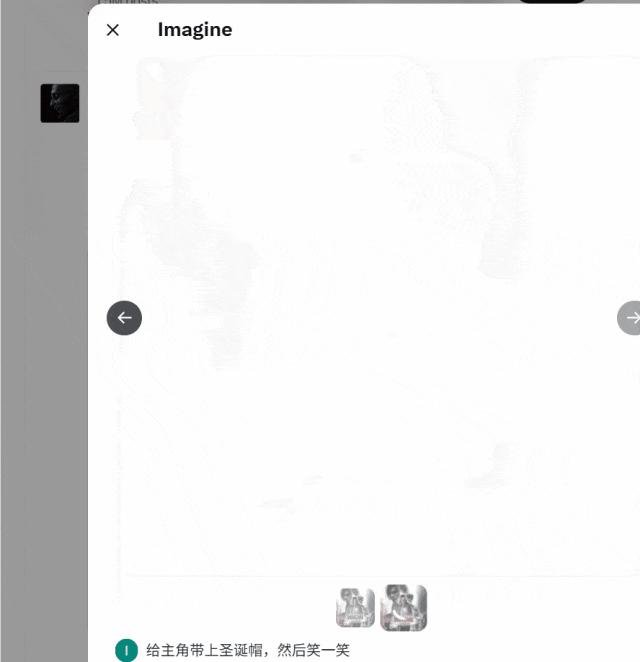Close the Imagine viewer
This screenshot has width=640, height=662.
point(113,30)
